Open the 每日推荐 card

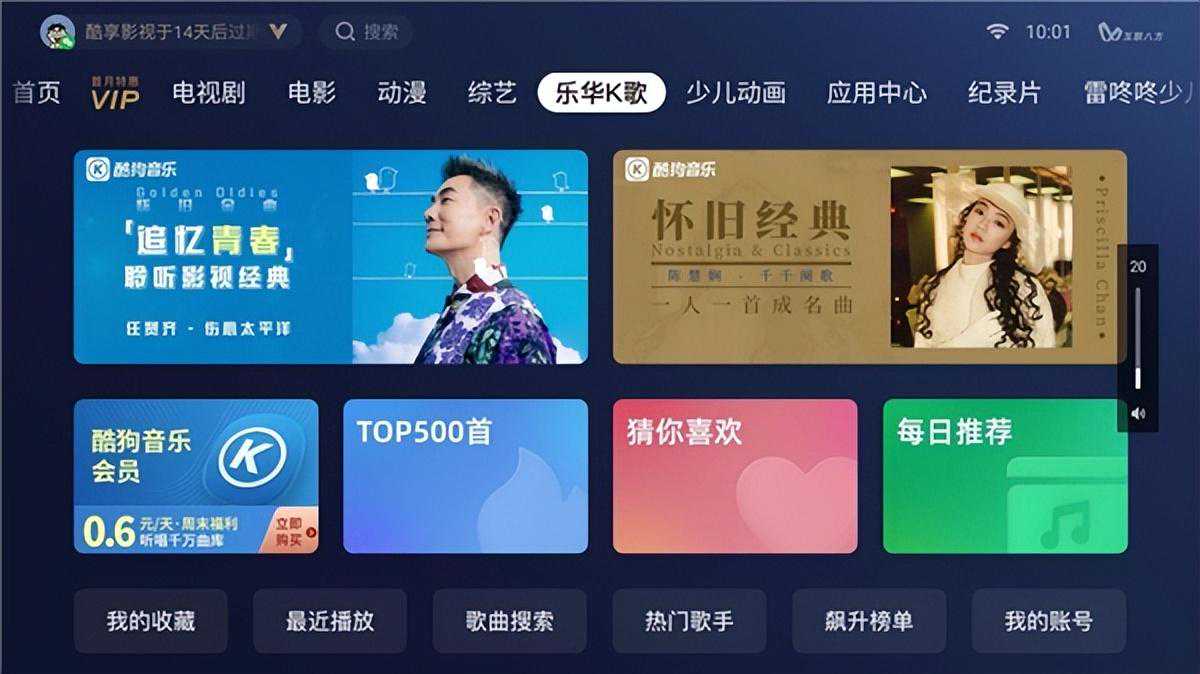pos(1005,476)
